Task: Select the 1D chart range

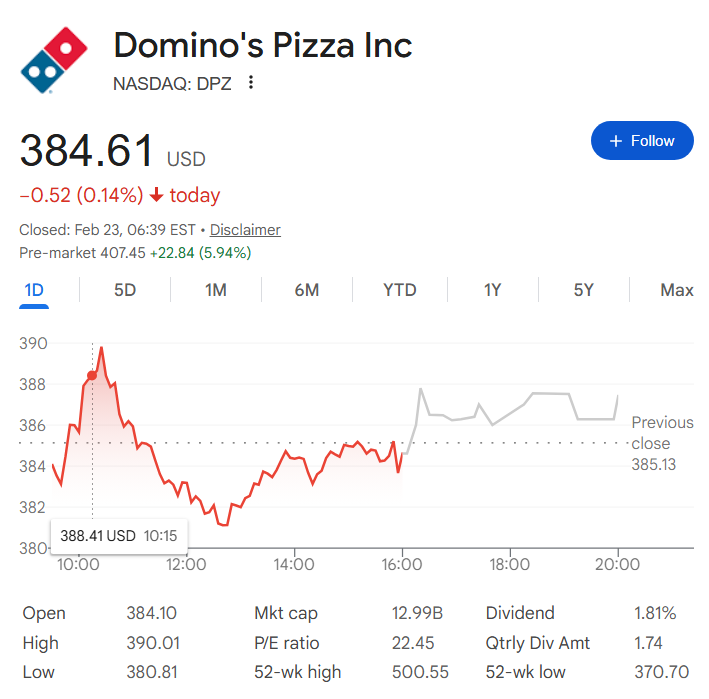Action: pyautogui.click(x=34, y=290)
